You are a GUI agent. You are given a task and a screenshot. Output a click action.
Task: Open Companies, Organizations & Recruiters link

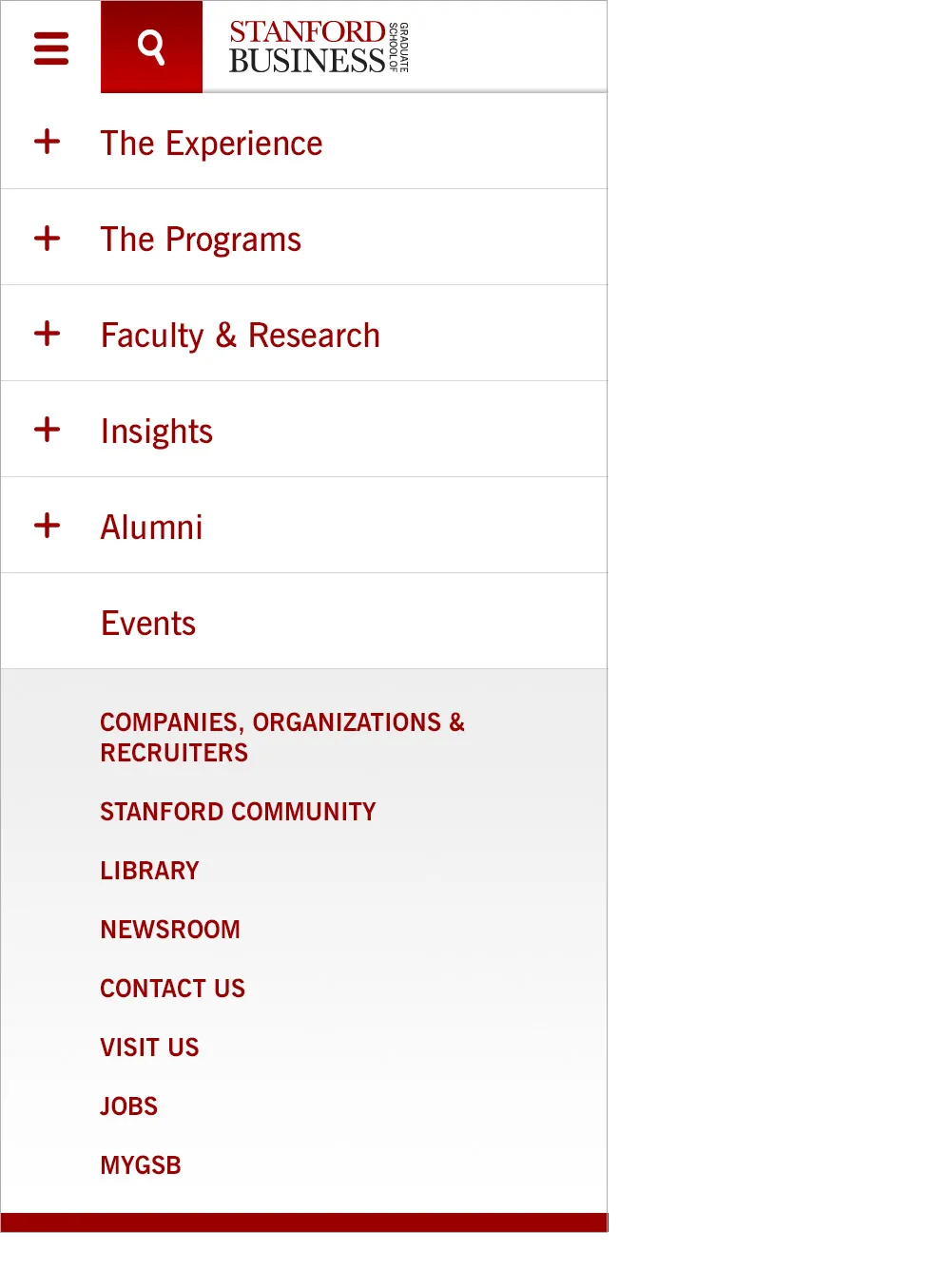point(282,738)
